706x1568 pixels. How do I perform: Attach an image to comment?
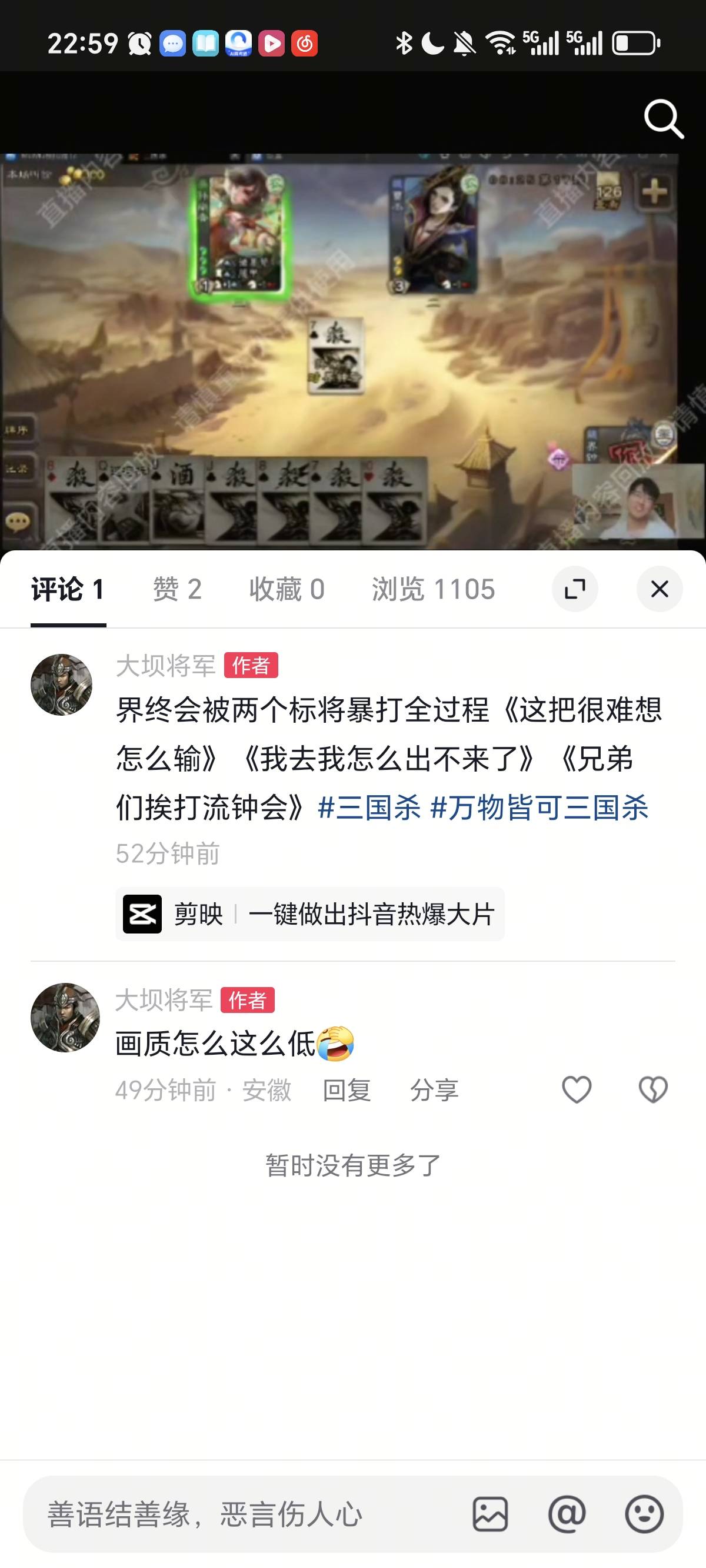(490, 1514)
